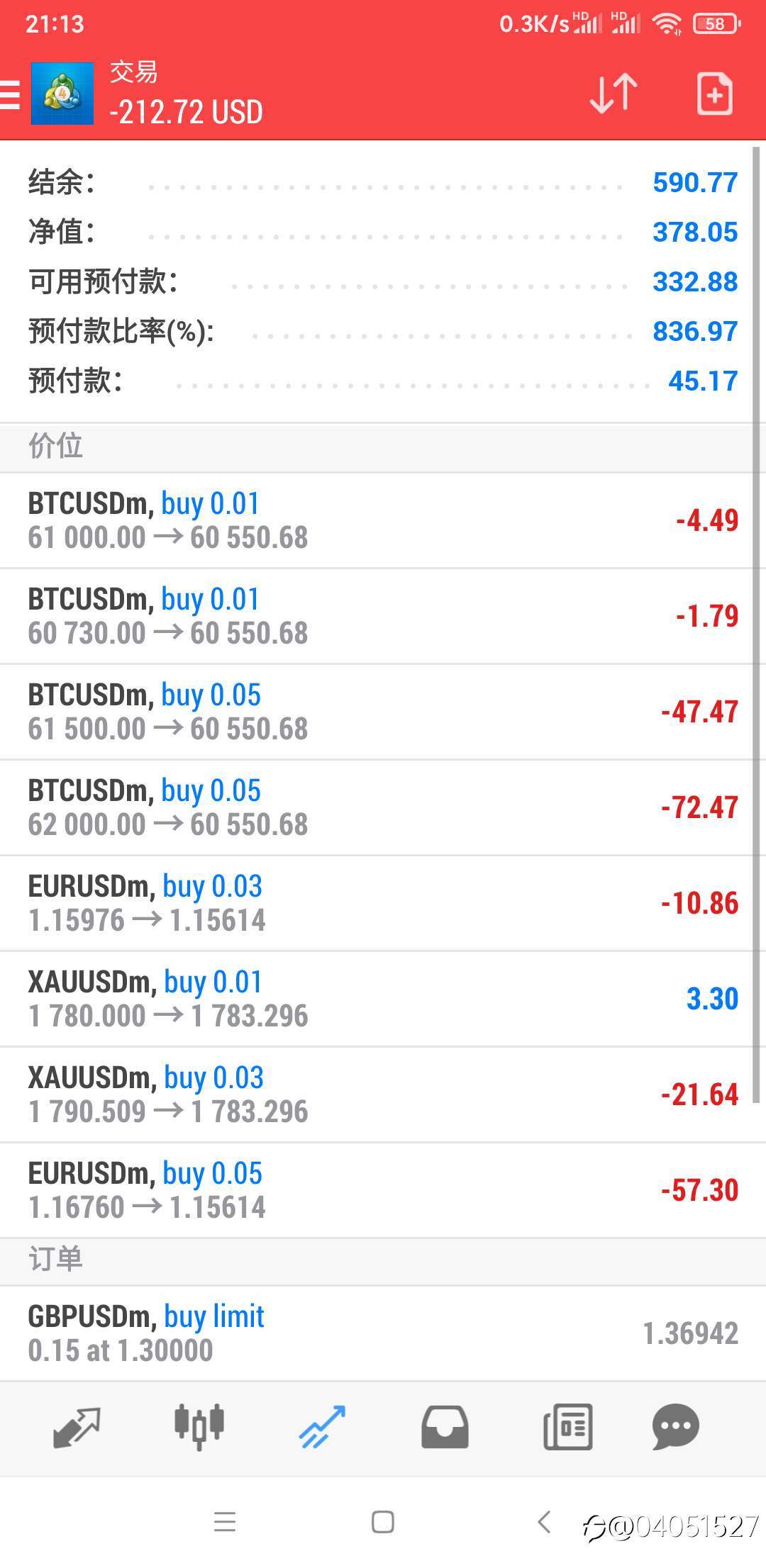Switch to the quotes tab

click(x=77, y=1426)
